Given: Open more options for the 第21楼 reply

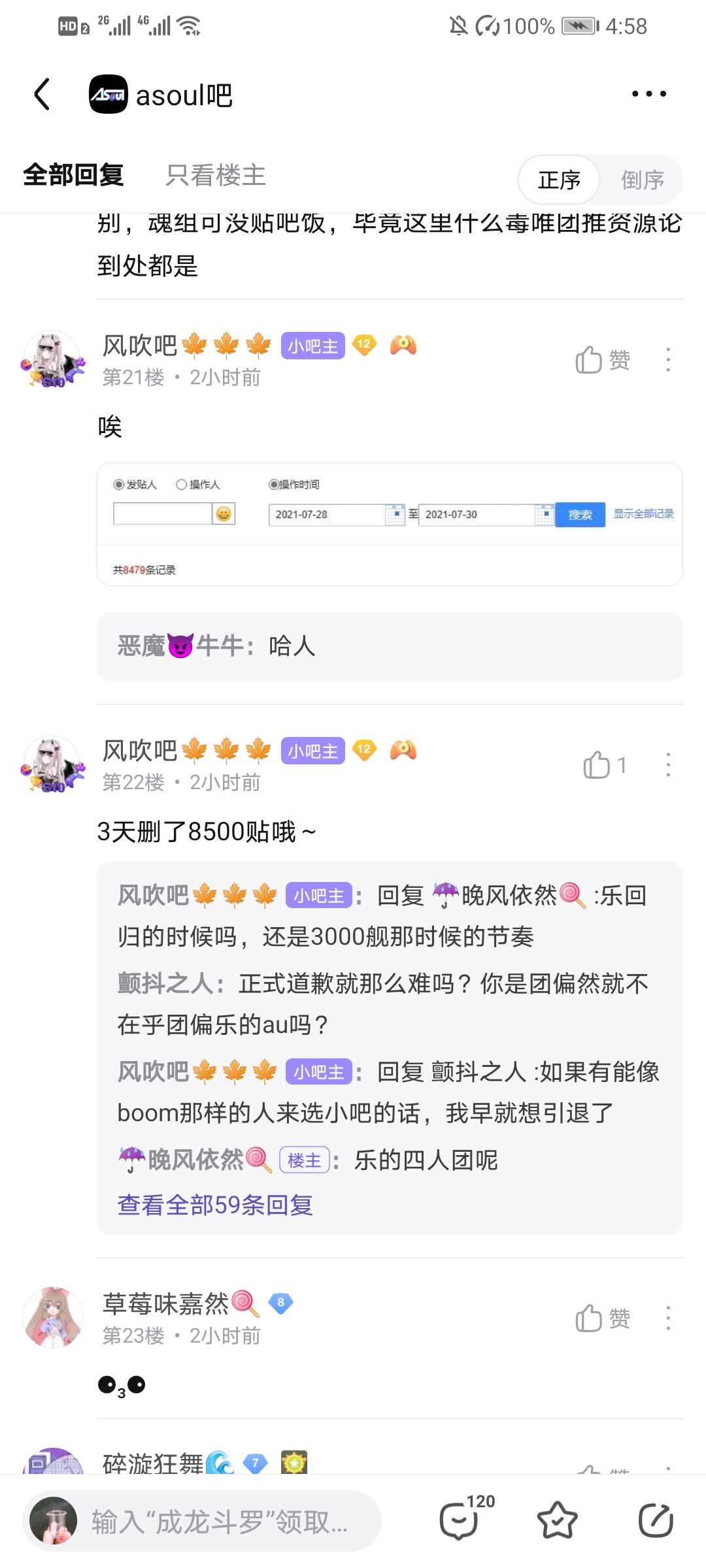Looking at the screenshot, I should (667, 360).
